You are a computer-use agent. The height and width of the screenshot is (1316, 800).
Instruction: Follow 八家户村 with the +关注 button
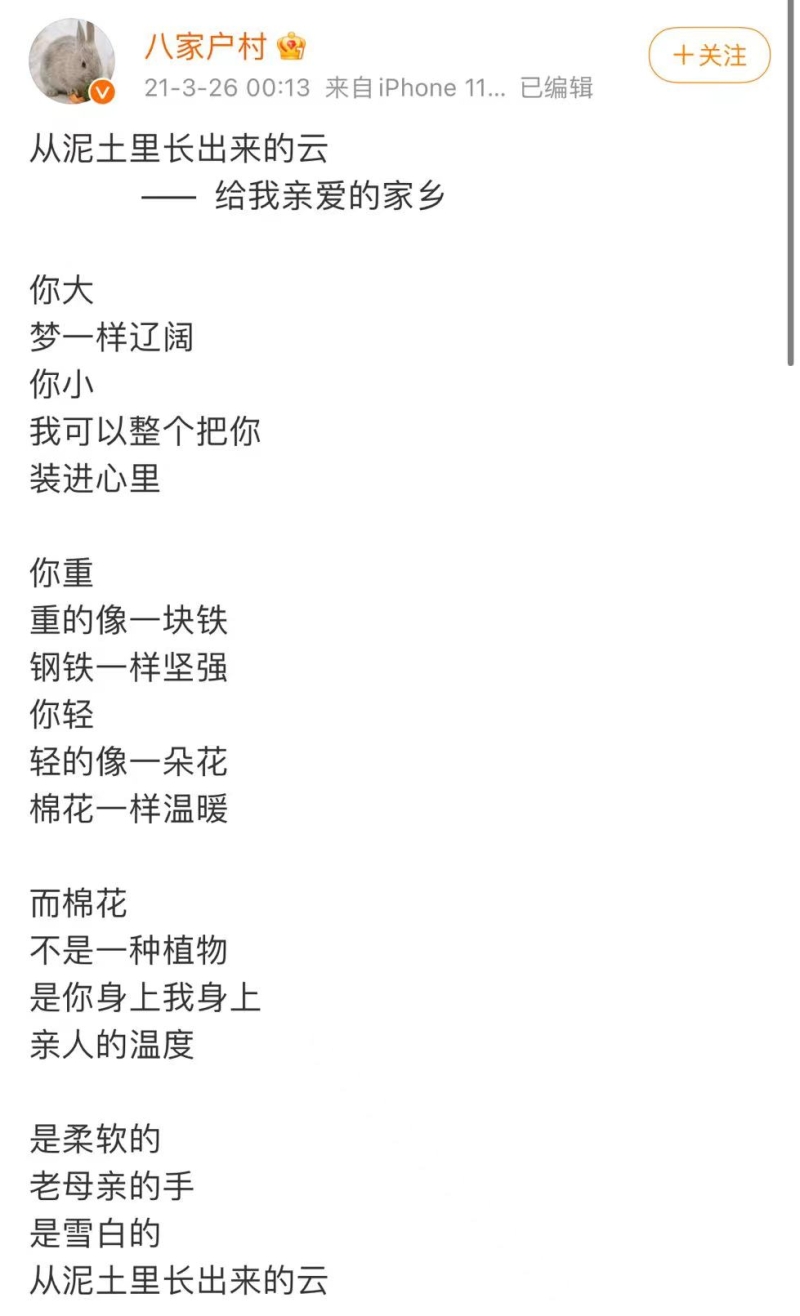[710, 55]
